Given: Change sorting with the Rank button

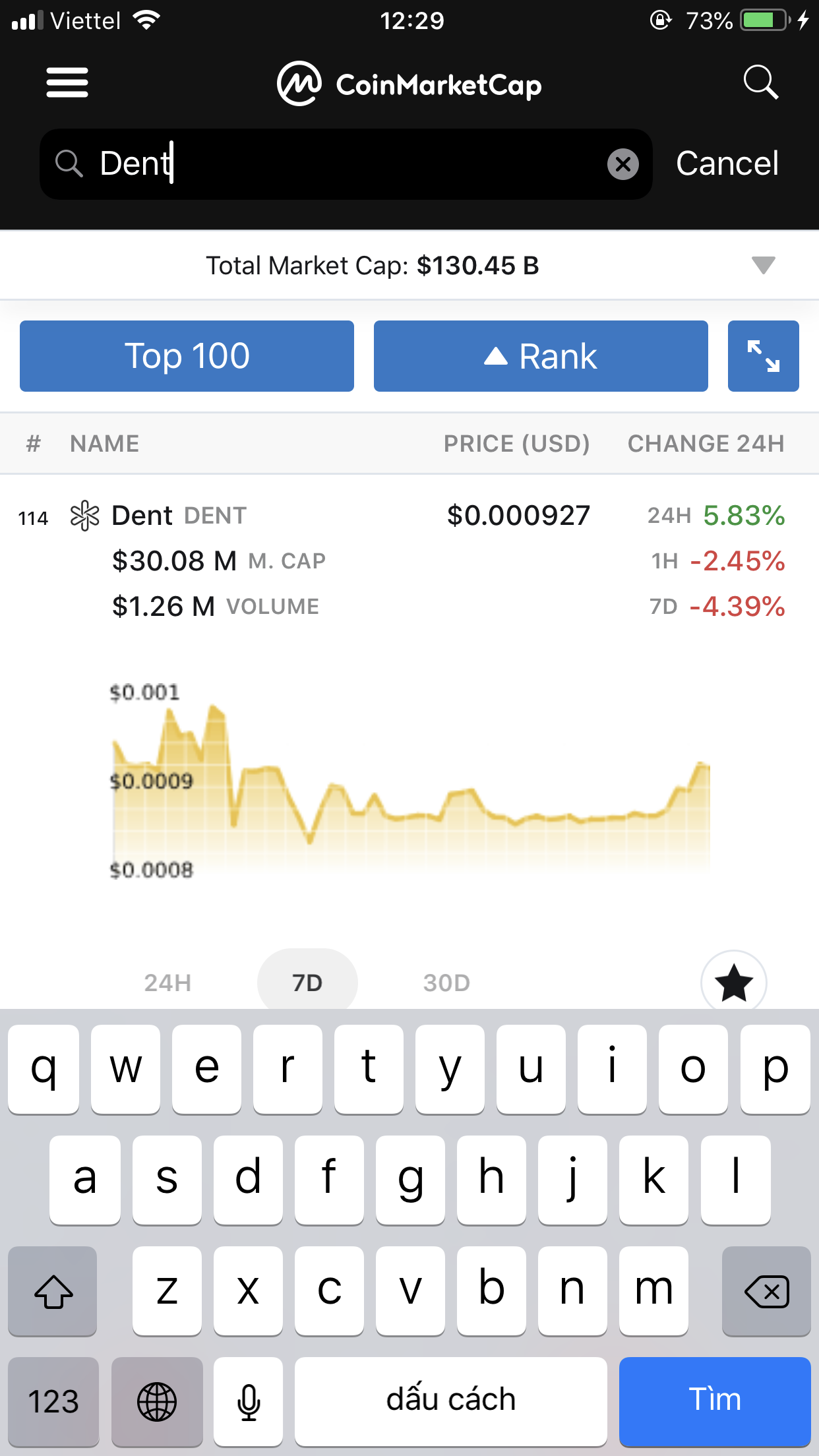Looking at the screenshot, I should (540, 356).
